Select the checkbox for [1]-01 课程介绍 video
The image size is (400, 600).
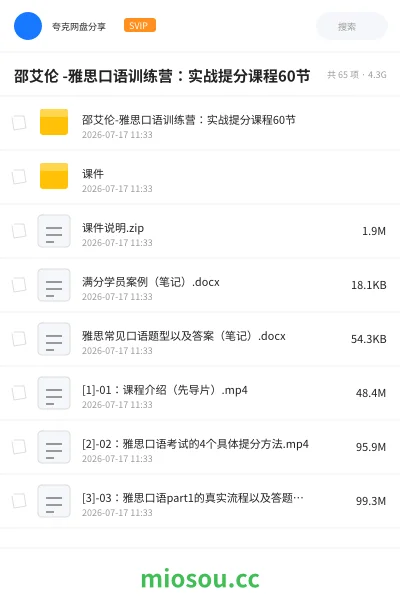coord(19,393)
